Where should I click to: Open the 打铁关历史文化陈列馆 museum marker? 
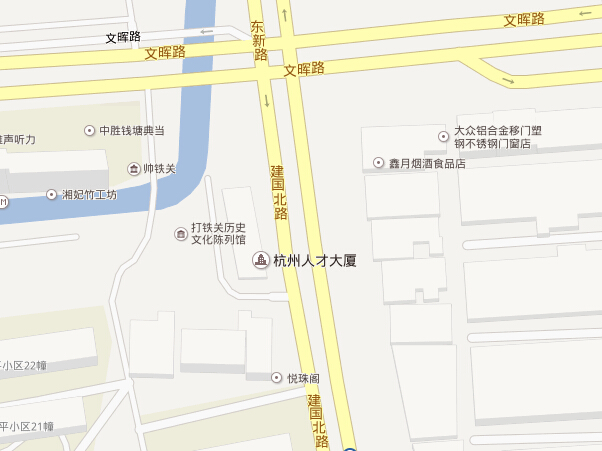tap(180, 234)
